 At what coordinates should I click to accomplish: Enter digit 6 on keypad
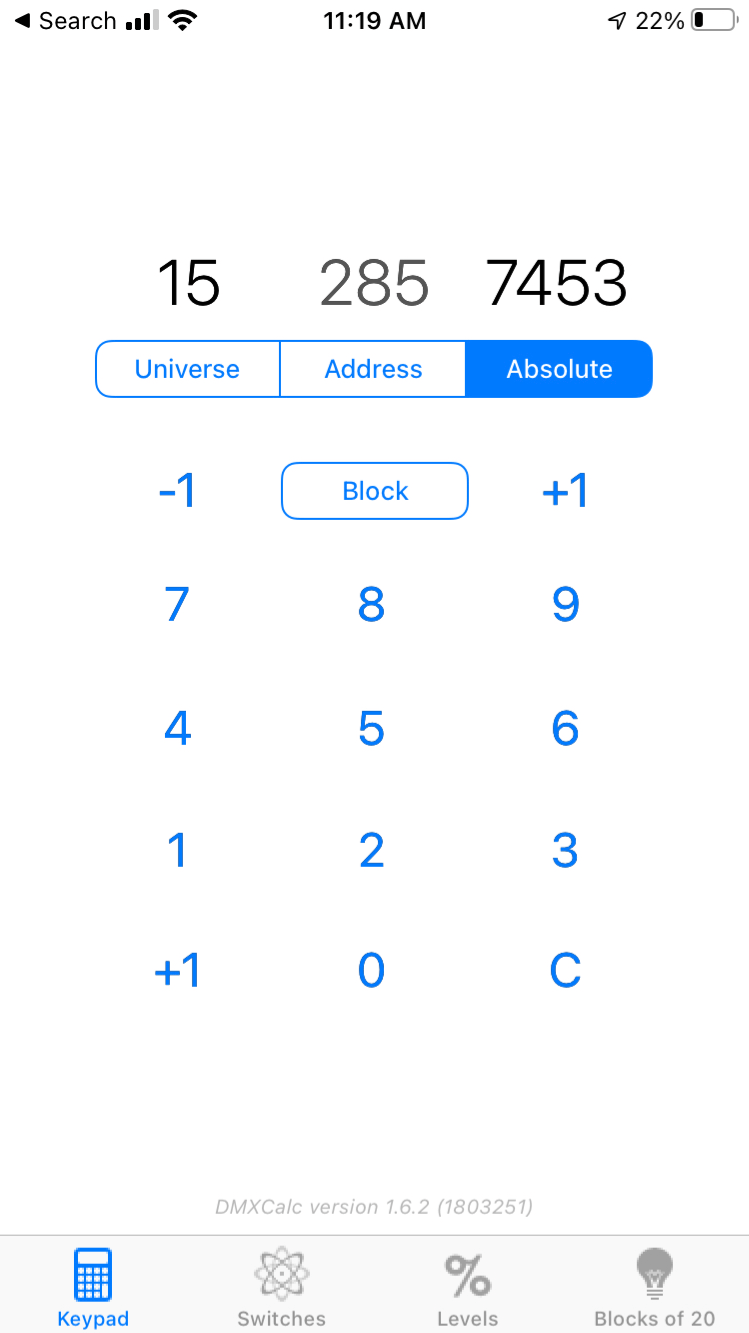click(565, 729)
